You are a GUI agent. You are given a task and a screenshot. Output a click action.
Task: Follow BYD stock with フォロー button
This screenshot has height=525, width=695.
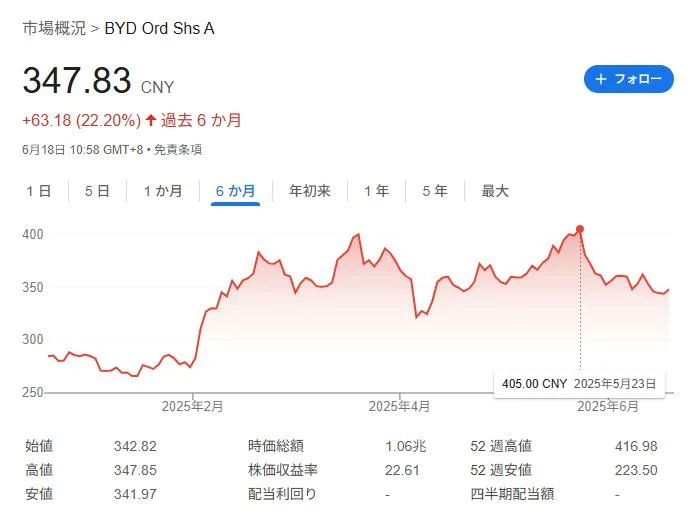tap(628, 79)
